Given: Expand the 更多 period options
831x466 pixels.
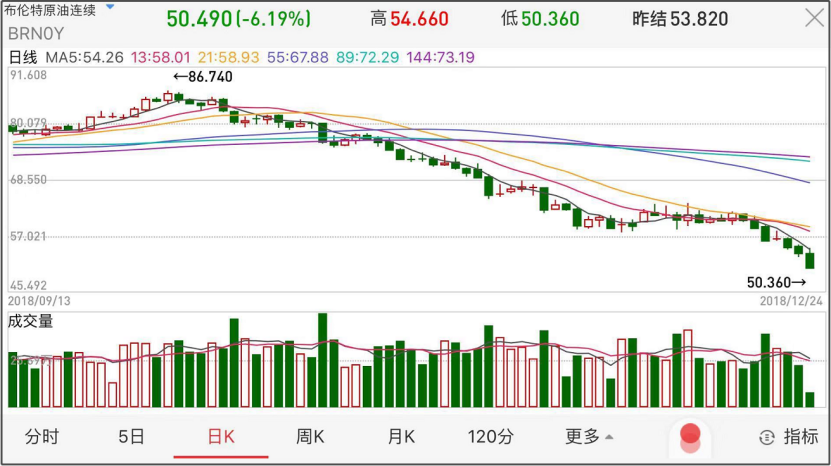Looking at the screenshot, I should click(588, 436).
